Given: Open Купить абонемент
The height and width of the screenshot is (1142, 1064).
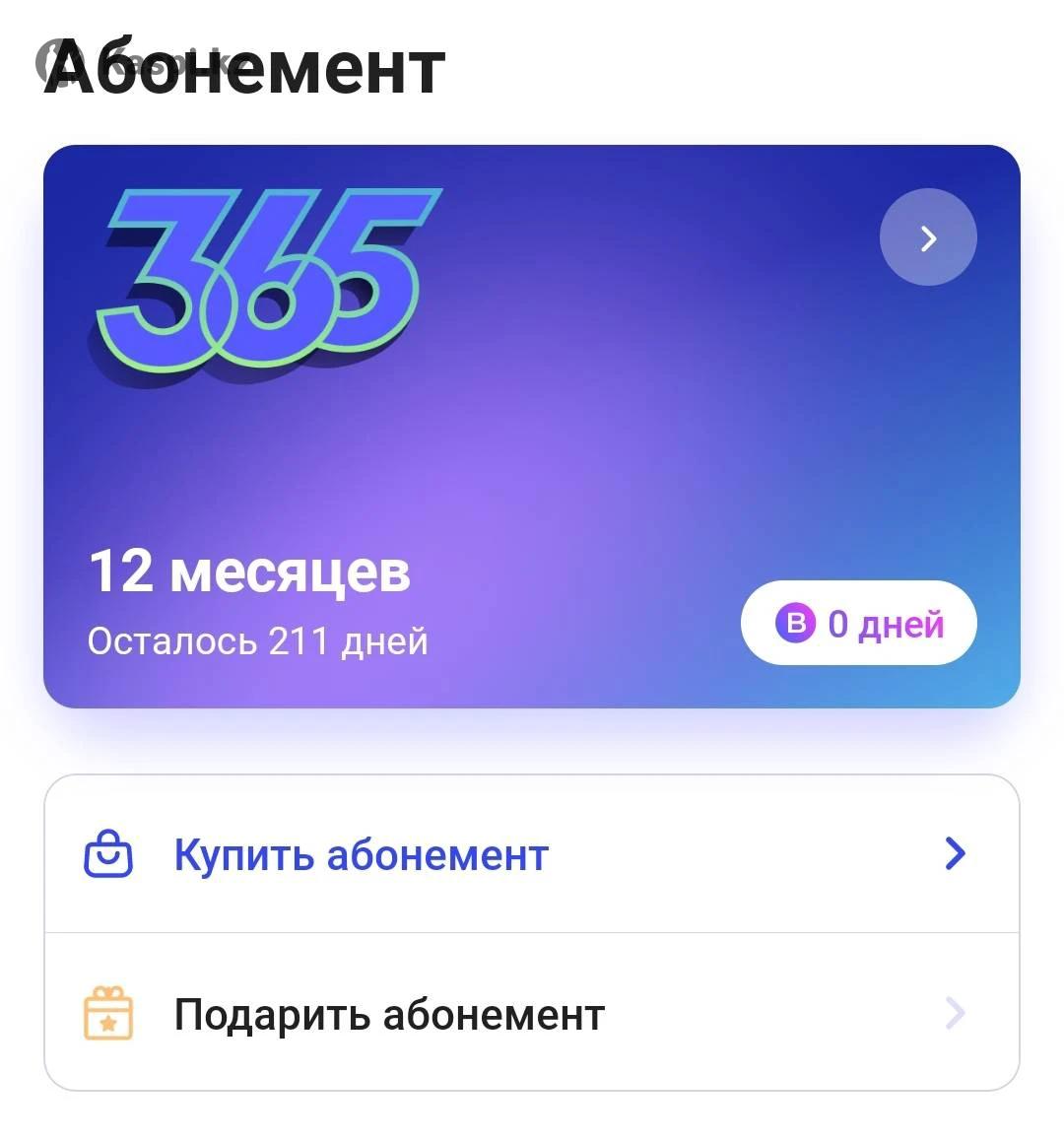Looking at the screenshot, I should 530,854.
